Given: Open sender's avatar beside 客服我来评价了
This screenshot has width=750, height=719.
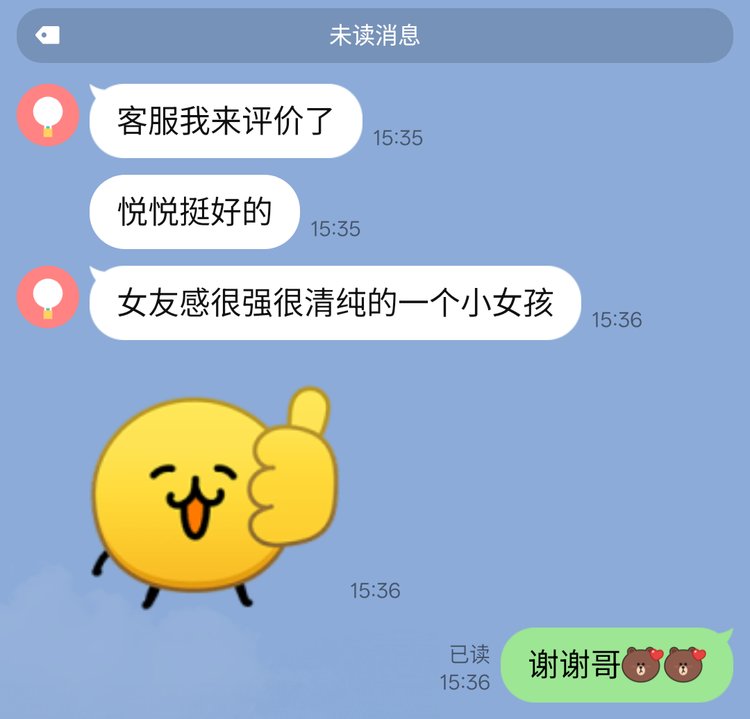Looking at the screenshot, I should click(x=48, y=115).
